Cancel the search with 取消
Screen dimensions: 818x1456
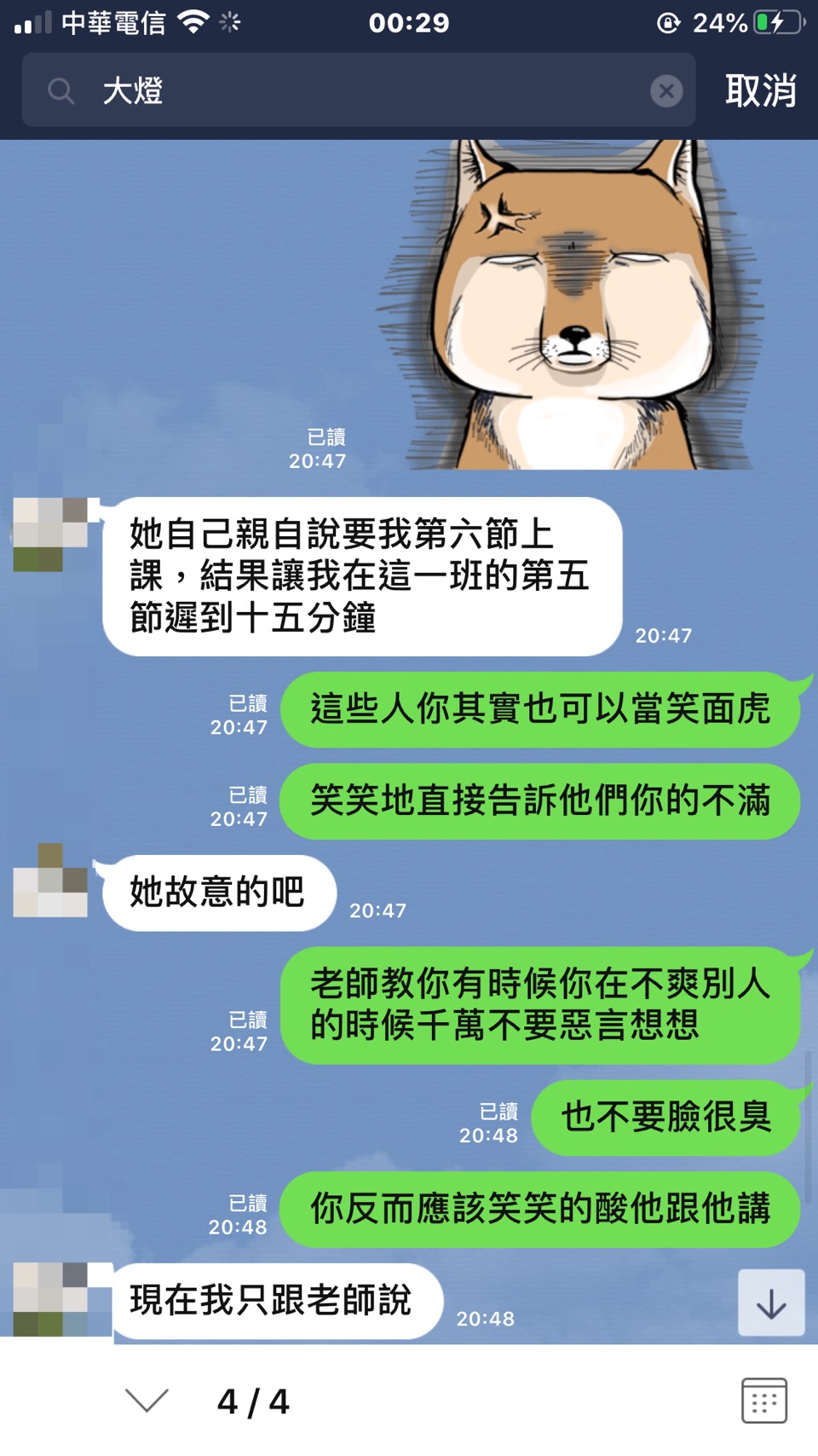point(761,90)
